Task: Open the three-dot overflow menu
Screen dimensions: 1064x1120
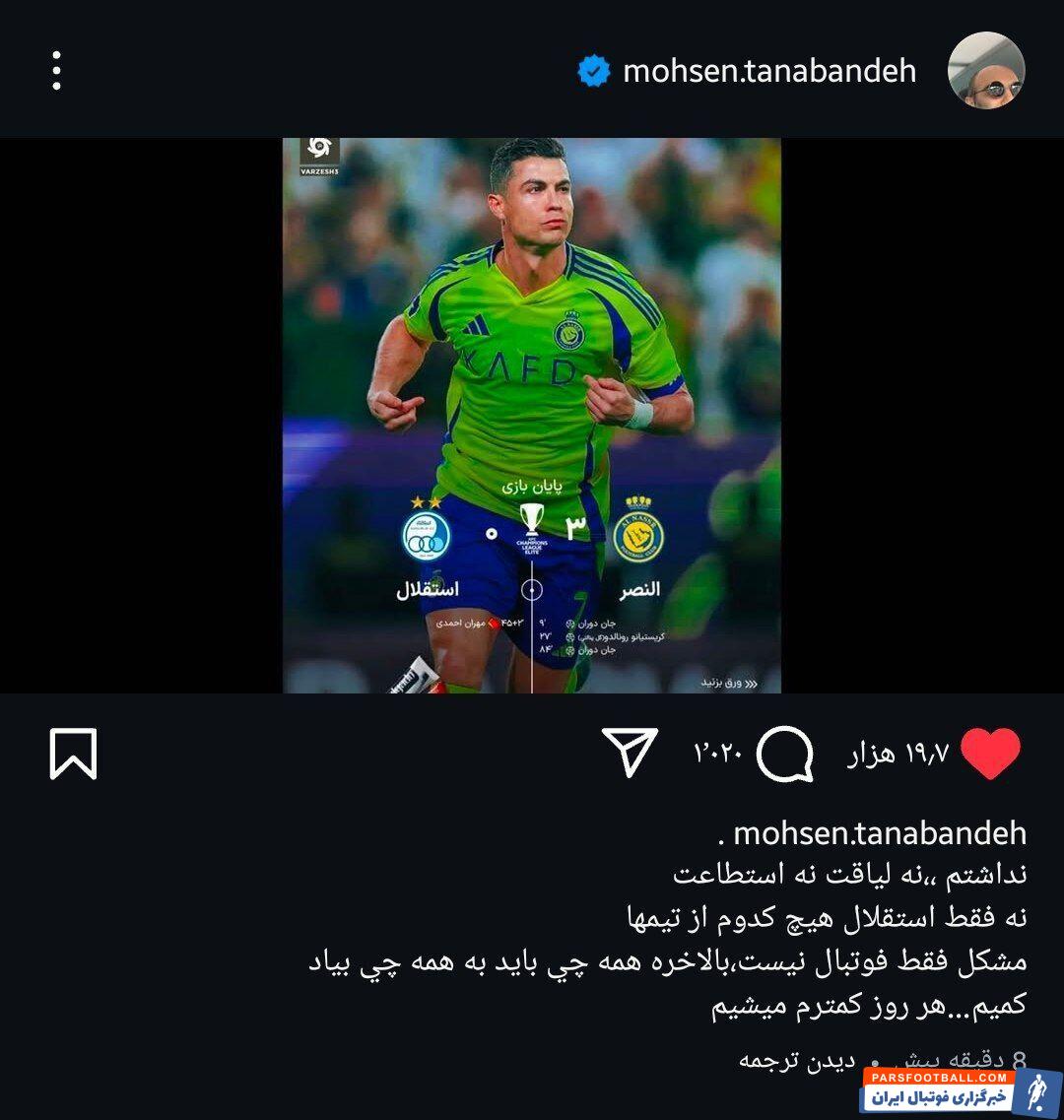Action: click(56, 71)
